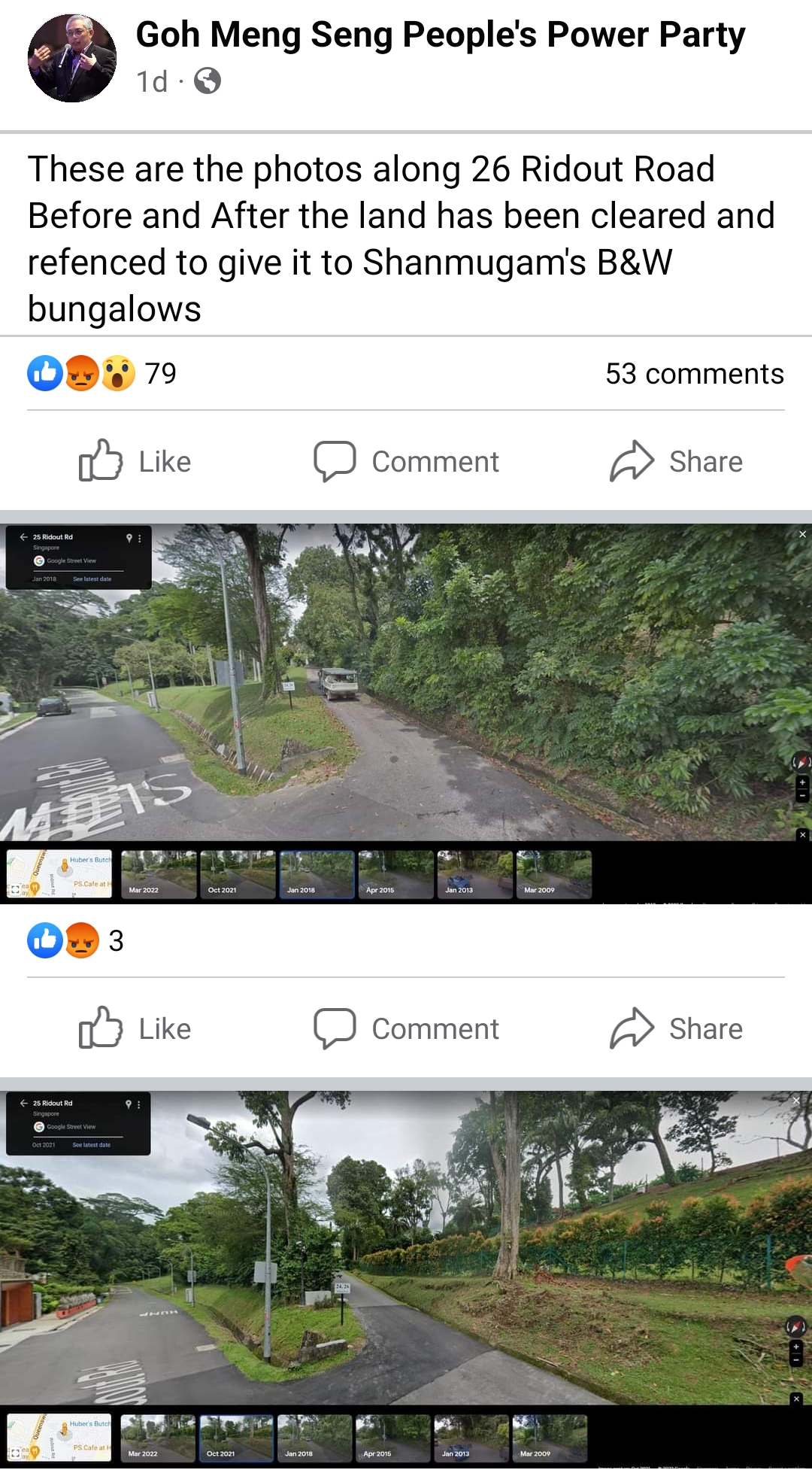Open Goh Meng Seng People's Power Party page
The height and width of the screenshot is (1479, 812).
[440, 35]
